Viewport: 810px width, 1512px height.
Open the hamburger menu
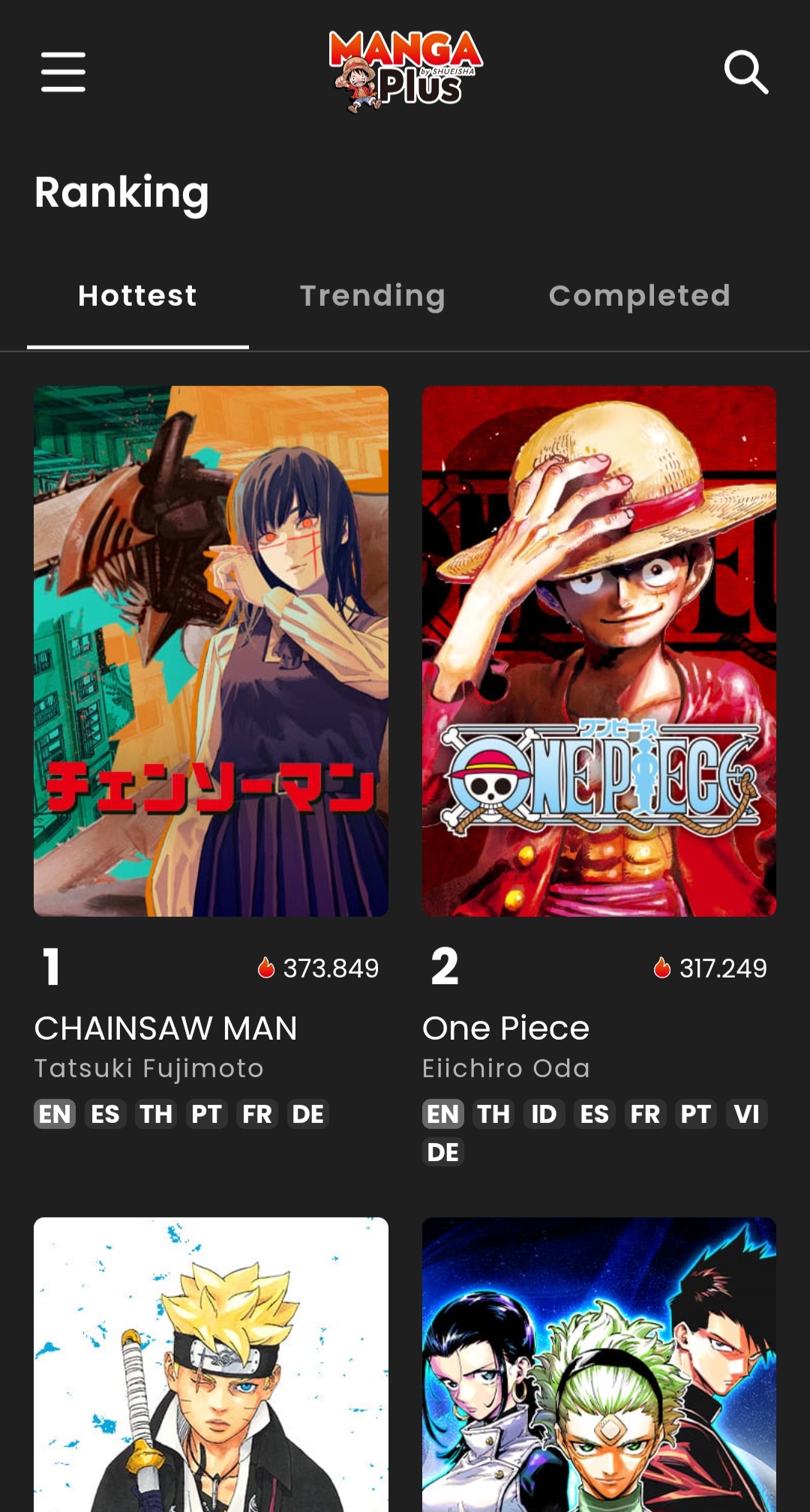click(63, 73)
